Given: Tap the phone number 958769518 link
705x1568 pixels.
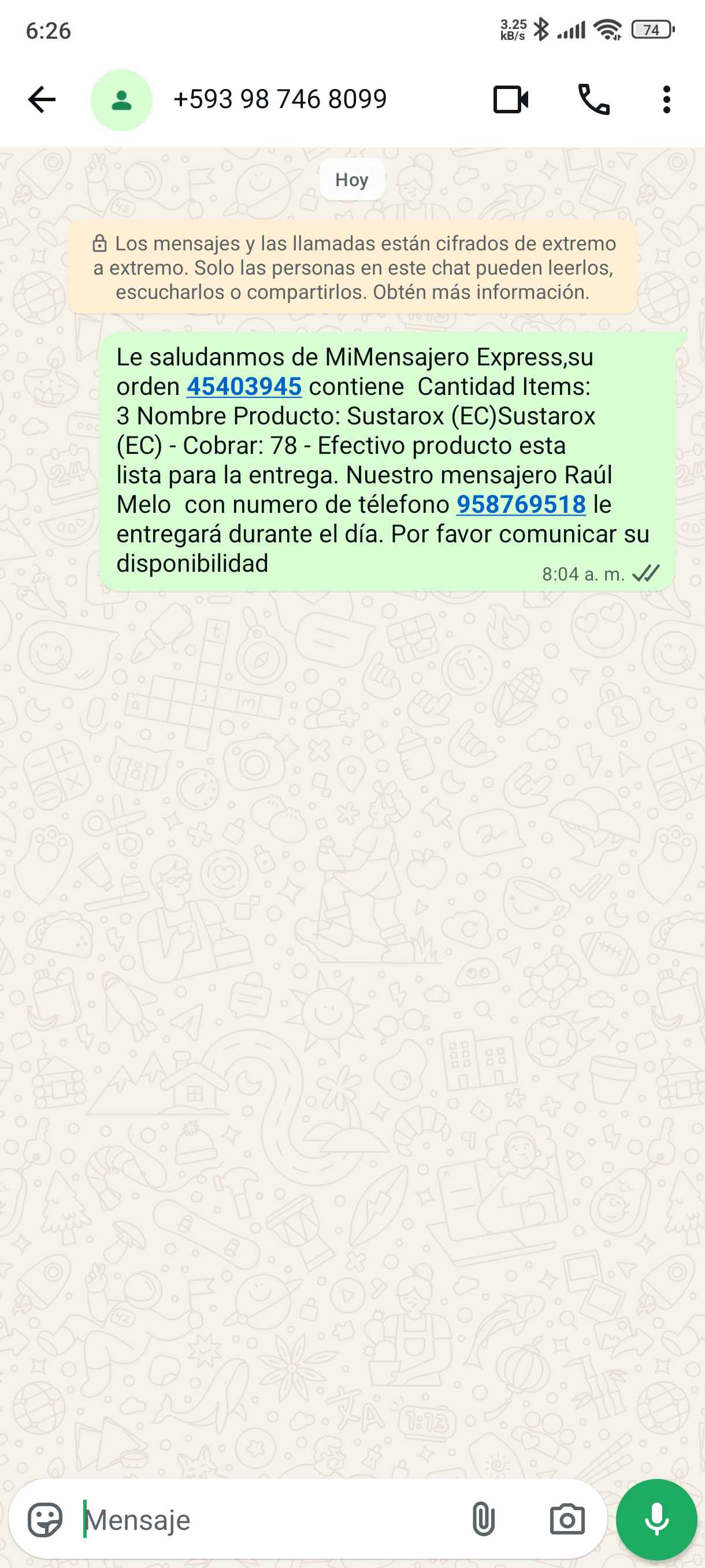Looking at the screenshot, I should tap(521, 505).
